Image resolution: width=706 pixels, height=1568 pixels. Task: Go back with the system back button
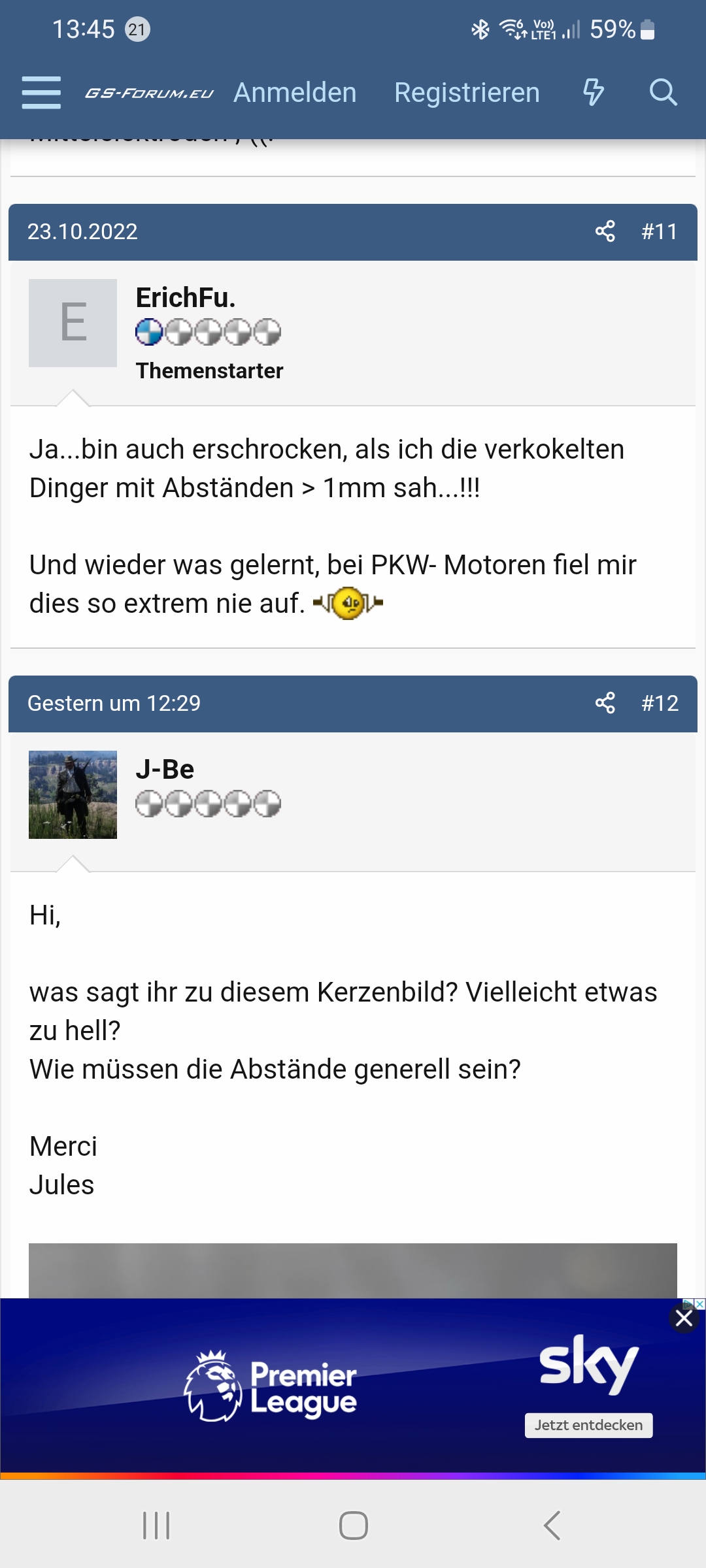click(x=552, y=1526)
